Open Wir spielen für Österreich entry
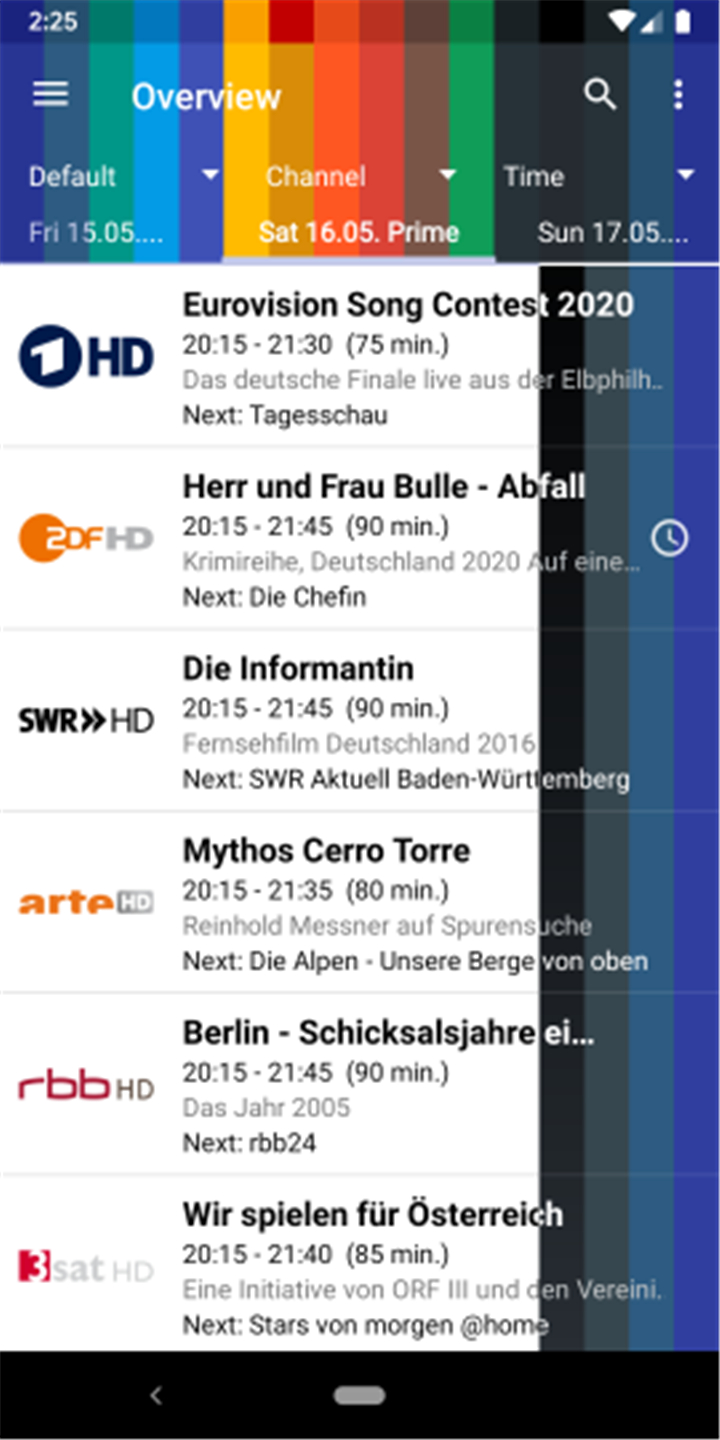The height and width of the screenshot is (1440, 720). click(x=360, y=1264)
